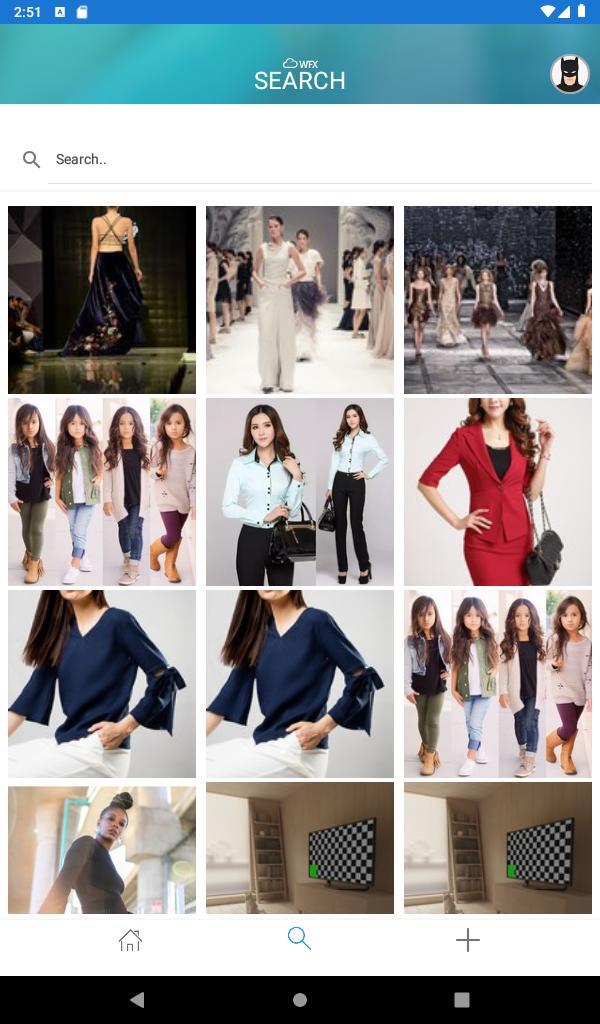Tap the plus tab to add

pyautogui.click(x=467, y=940)
